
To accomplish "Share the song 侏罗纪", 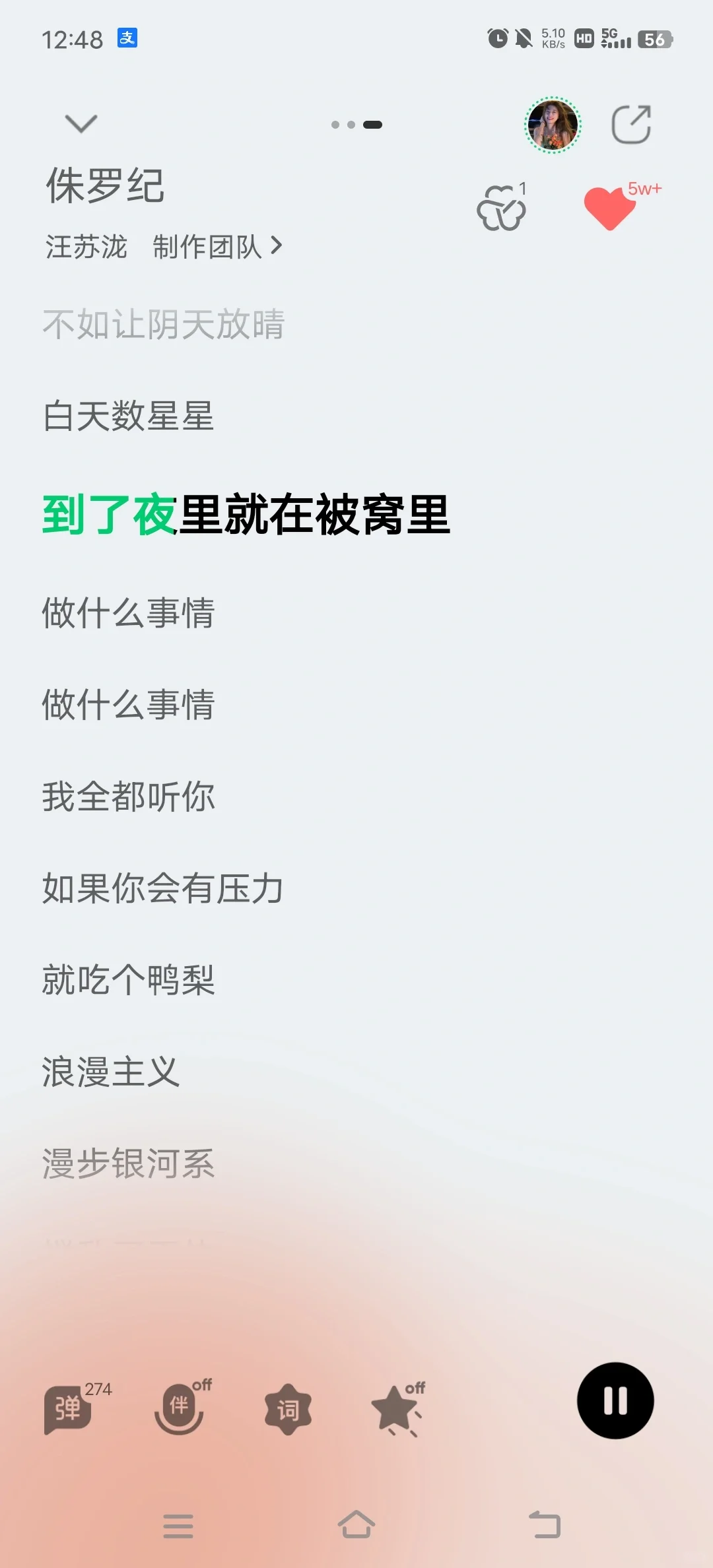I will (631, 124).
